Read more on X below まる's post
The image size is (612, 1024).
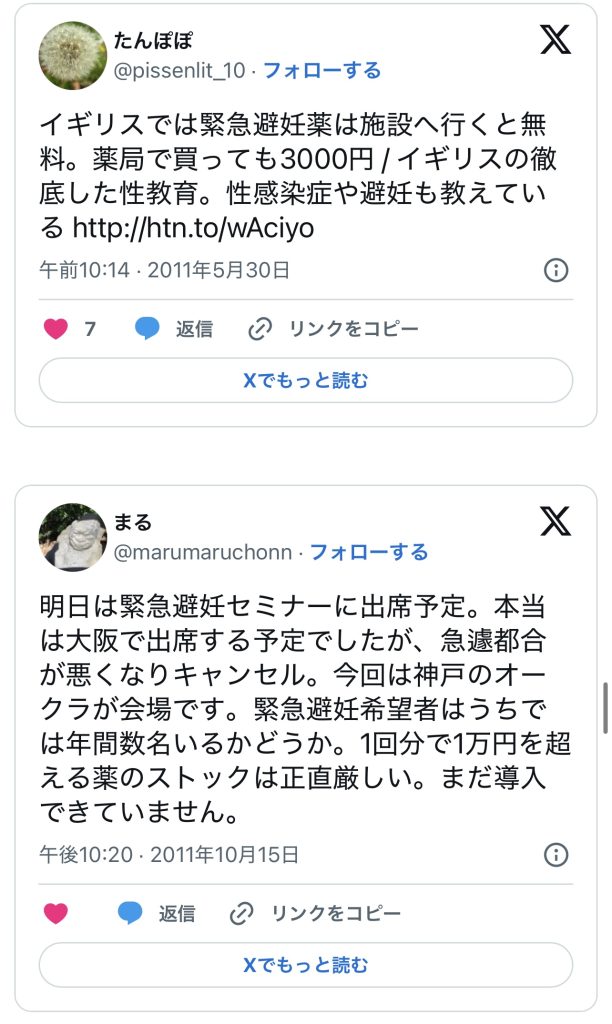tap(305, 965)
